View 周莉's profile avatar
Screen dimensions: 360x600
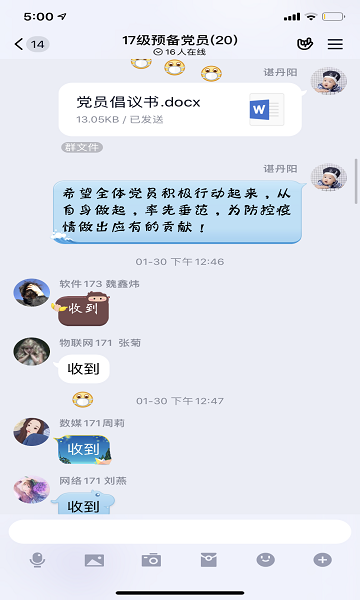(x=32, y=432)
